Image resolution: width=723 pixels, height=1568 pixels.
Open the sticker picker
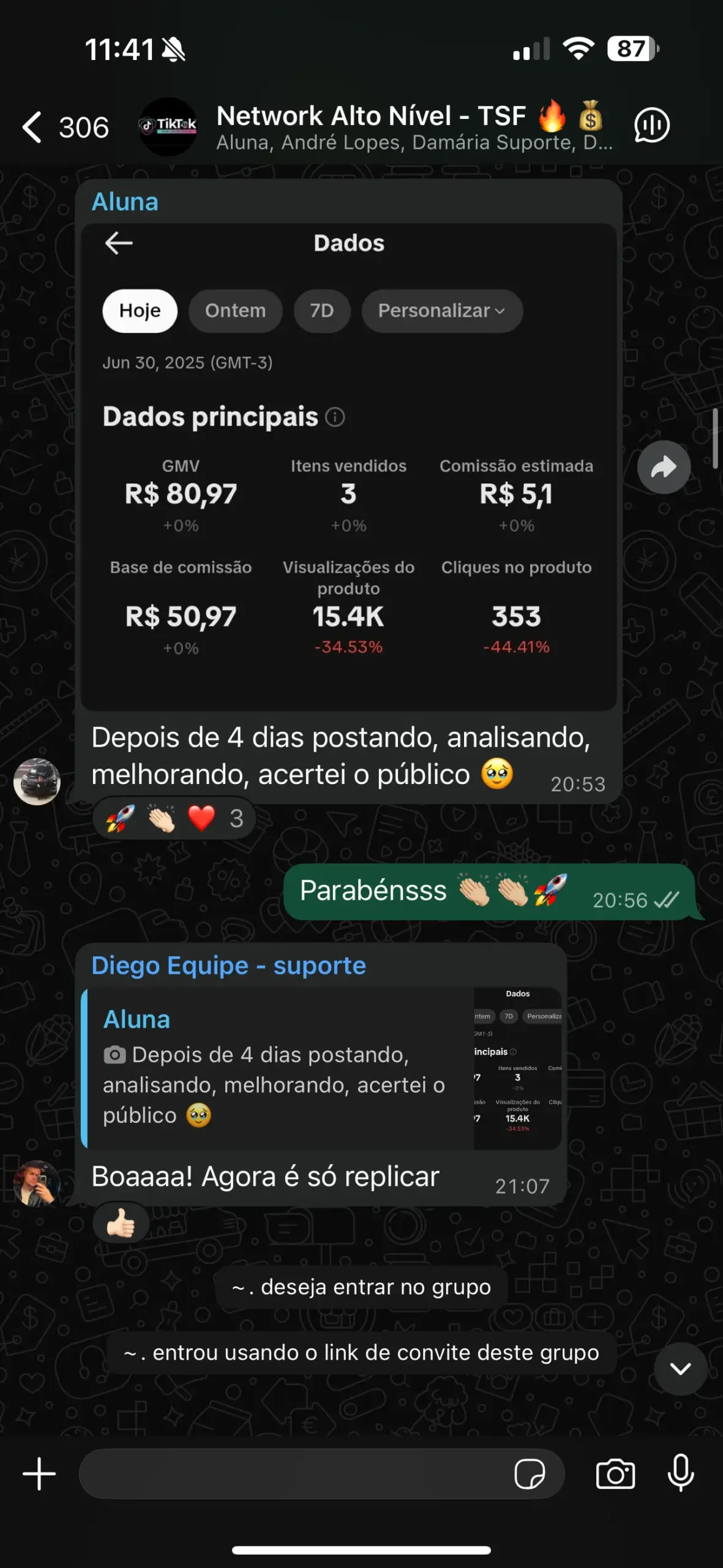click(530, 1474)
